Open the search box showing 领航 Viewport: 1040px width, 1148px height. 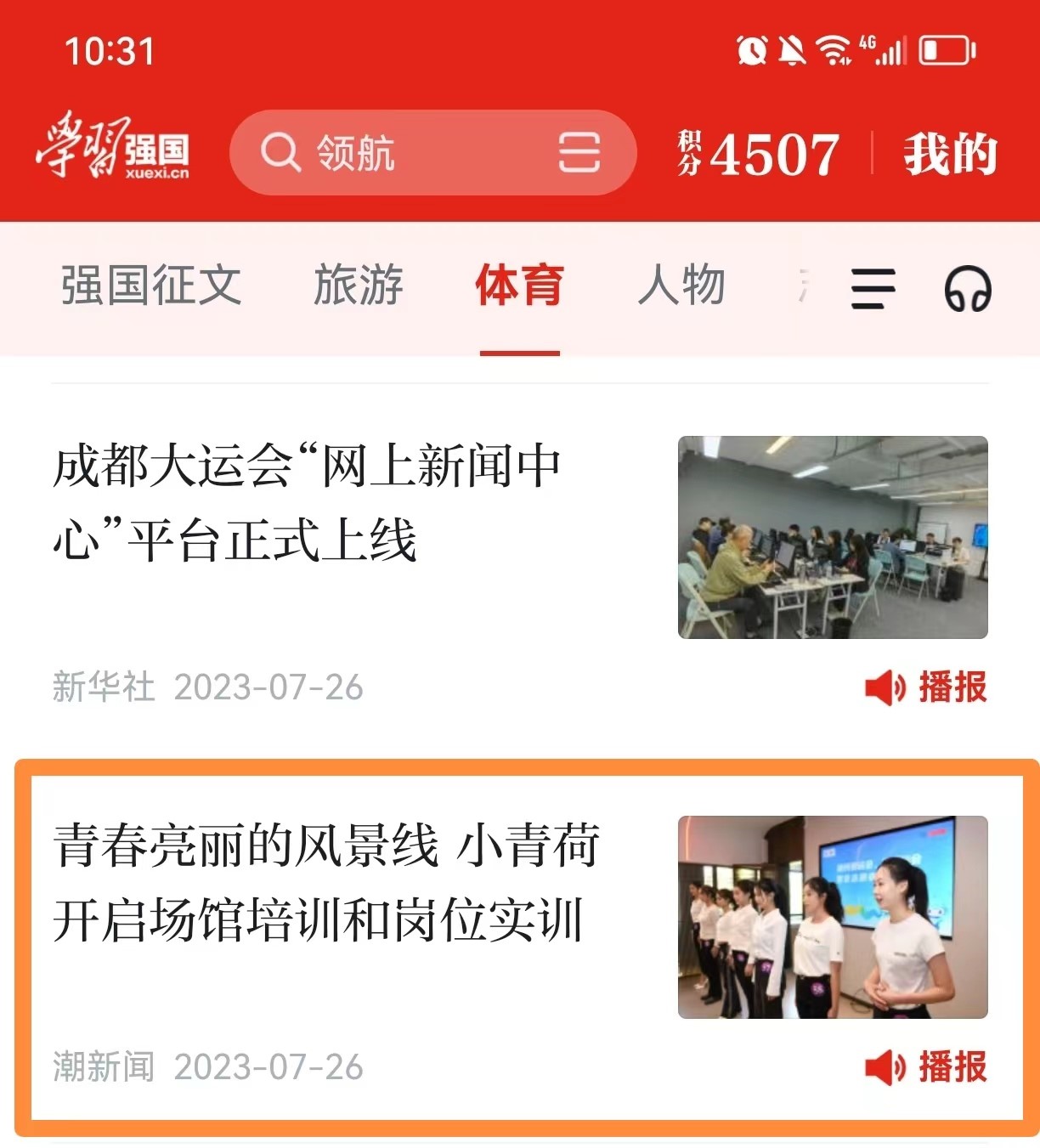click(x=399, y=154)
